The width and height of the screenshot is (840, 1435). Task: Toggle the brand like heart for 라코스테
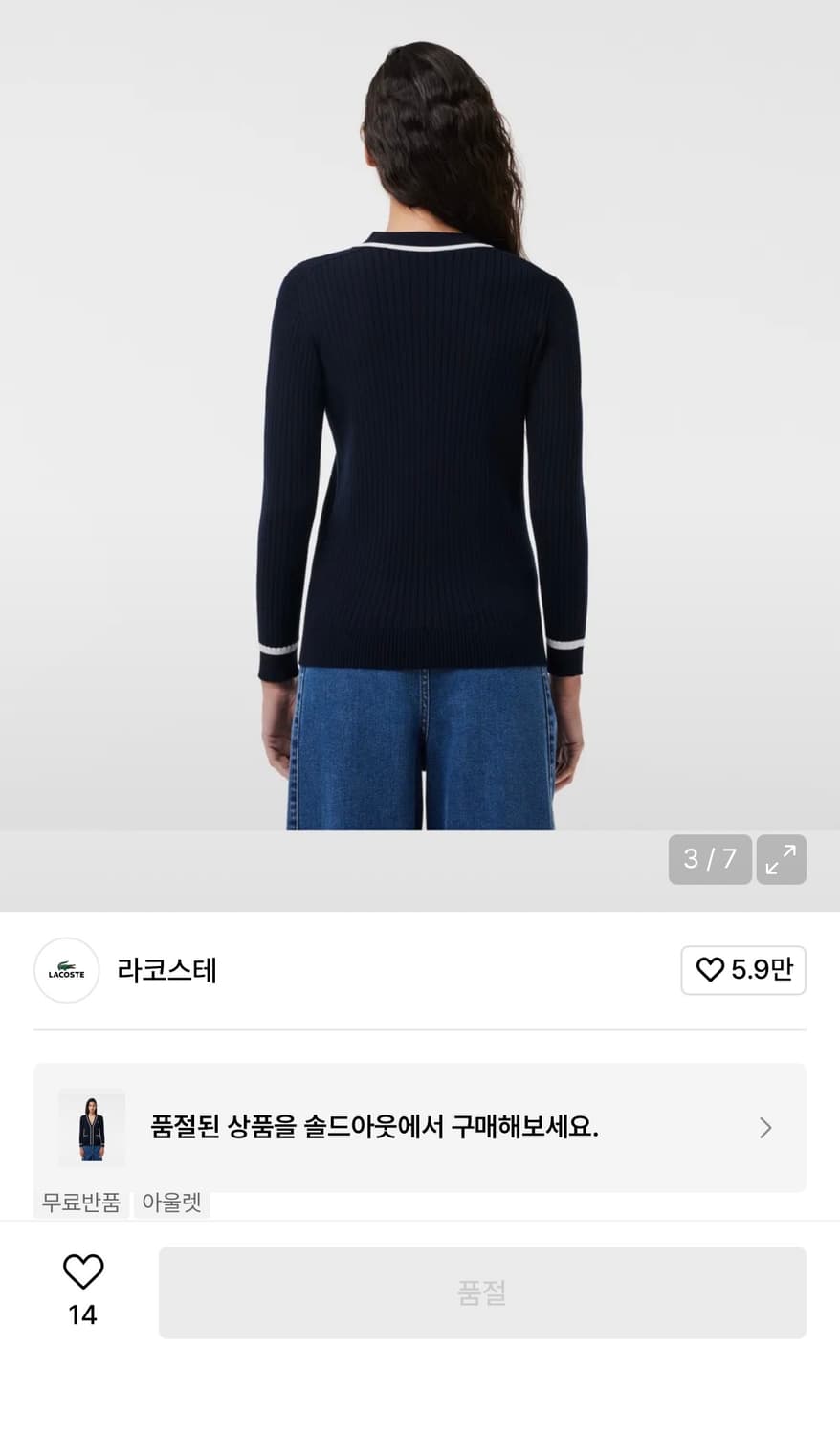coord(743,970)
